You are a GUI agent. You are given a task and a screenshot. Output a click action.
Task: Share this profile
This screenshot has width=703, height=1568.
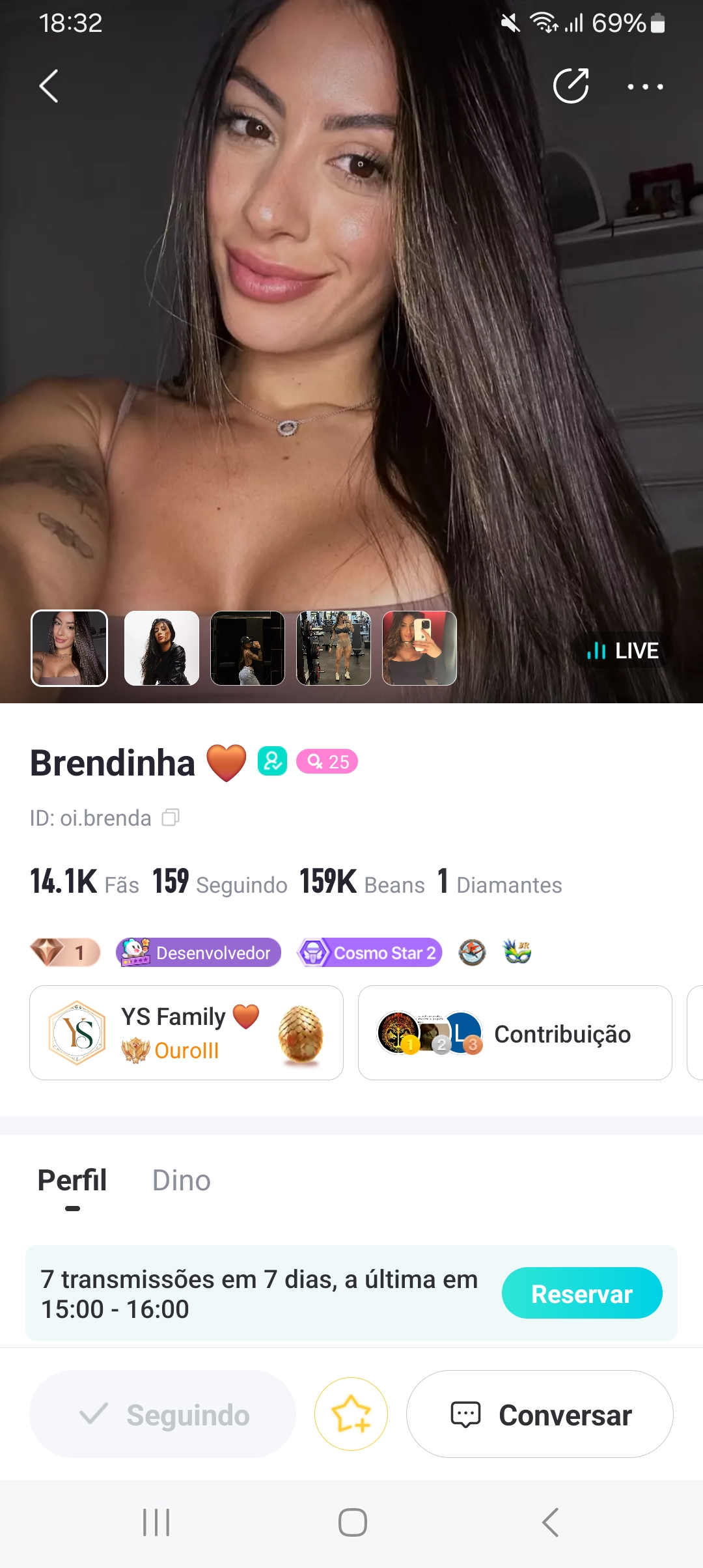571,86
